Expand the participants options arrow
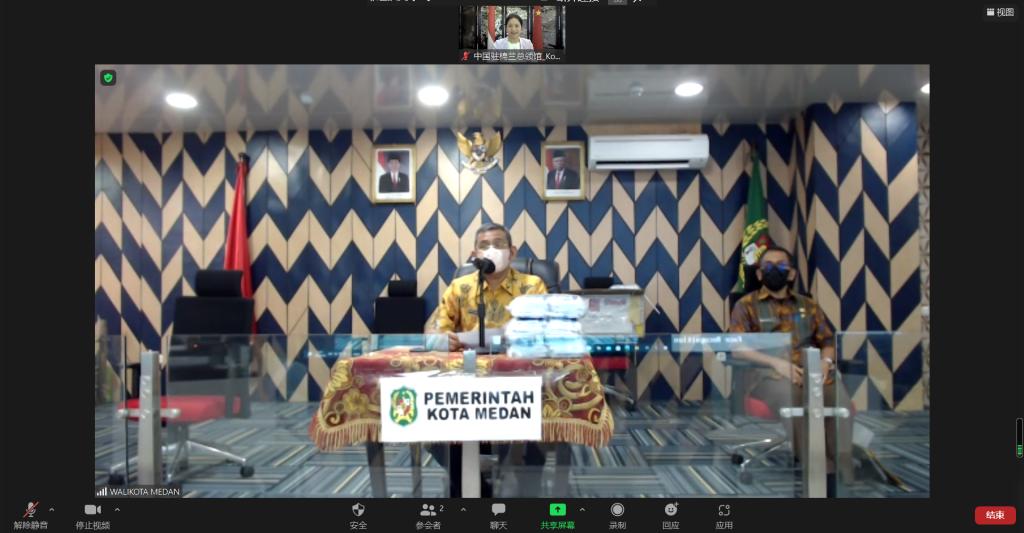This screenshot has width=1024, height=533. [x=463, y=509]
